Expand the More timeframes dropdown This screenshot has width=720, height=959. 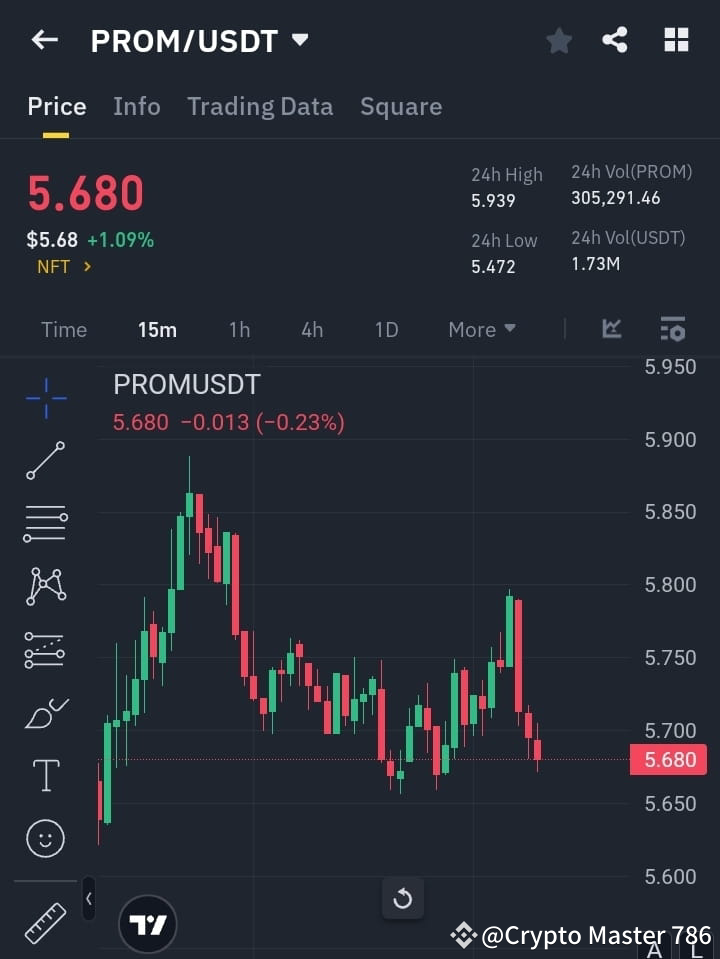pyautogui.click(x=481, y=329)
